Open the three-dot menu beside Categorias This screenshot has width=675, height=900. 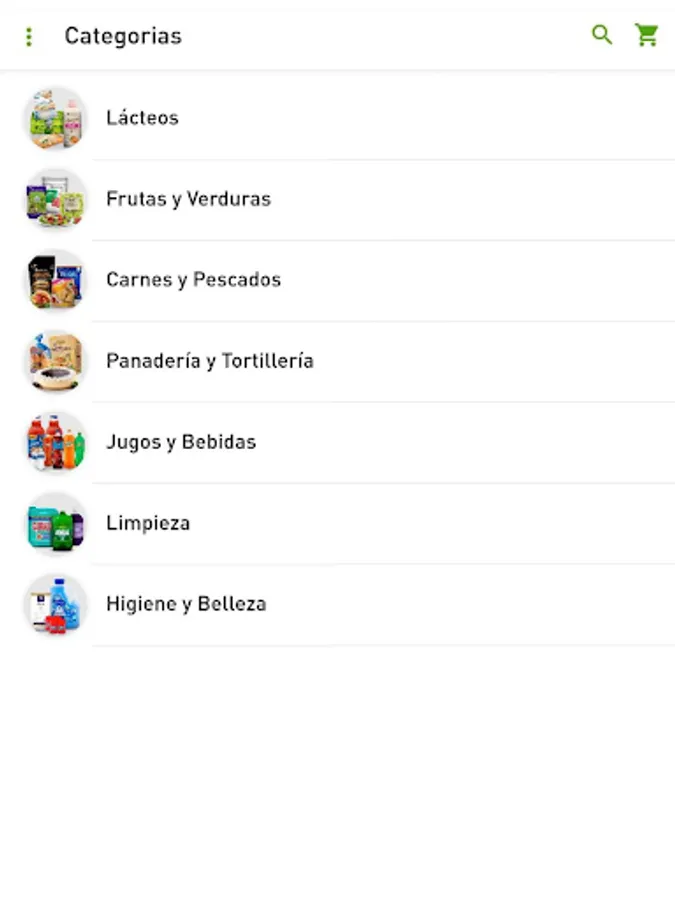pyautogui.click(x=29, y=37)
